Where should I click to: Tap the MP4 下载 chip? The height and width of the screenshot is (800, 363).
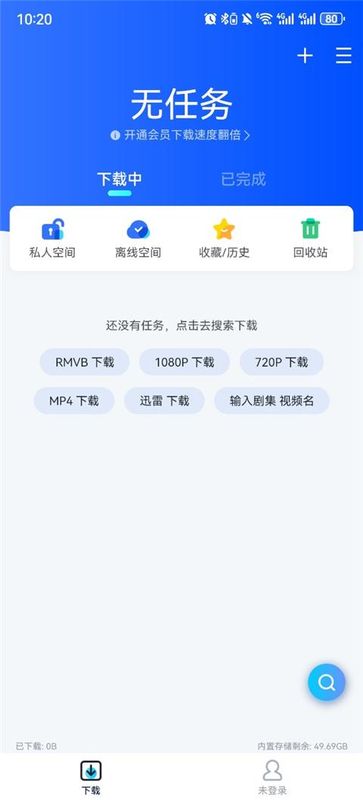coord(74,401)
